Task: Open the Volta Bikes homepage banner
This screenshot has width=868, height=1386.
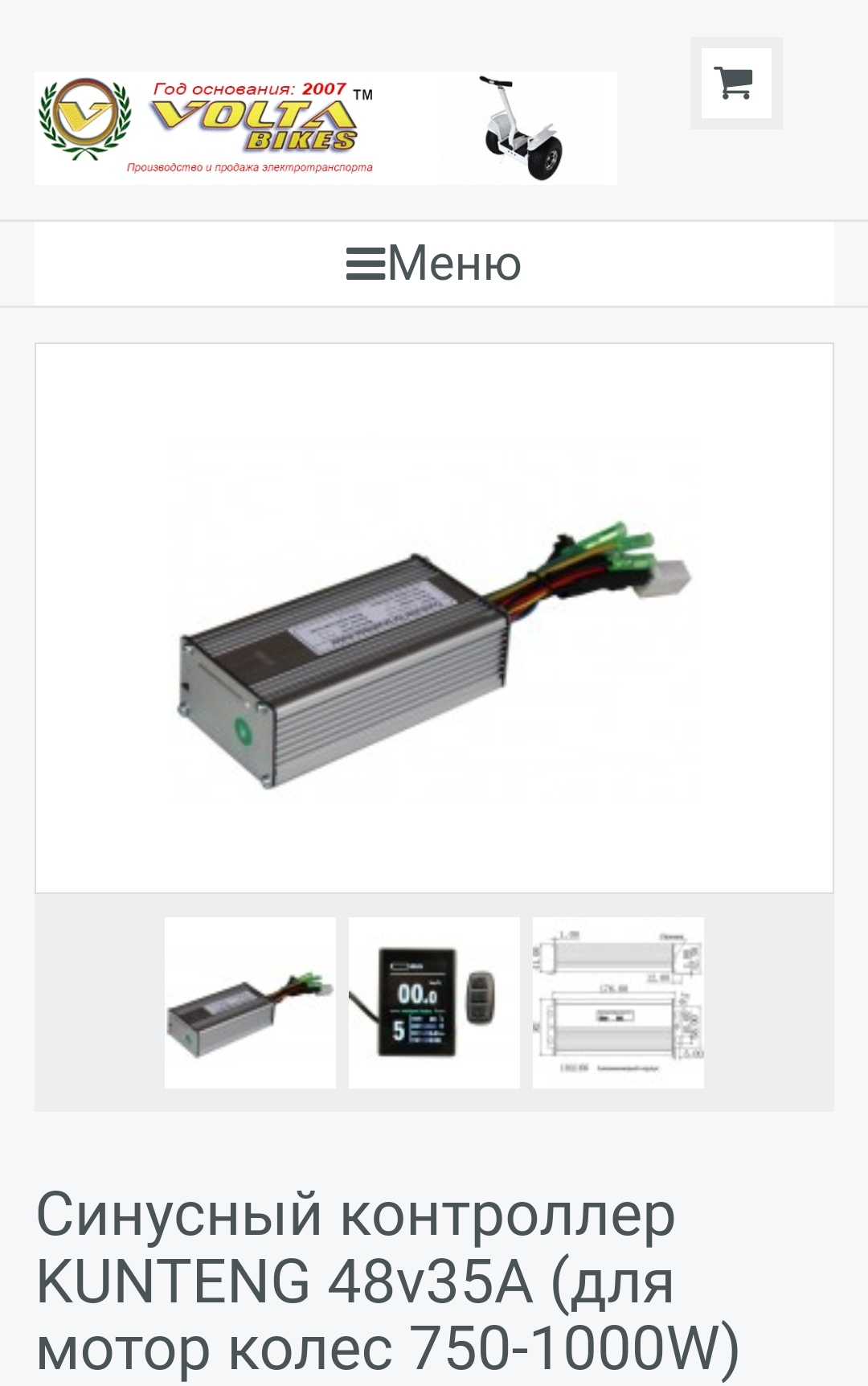Action: pos(325,129)
